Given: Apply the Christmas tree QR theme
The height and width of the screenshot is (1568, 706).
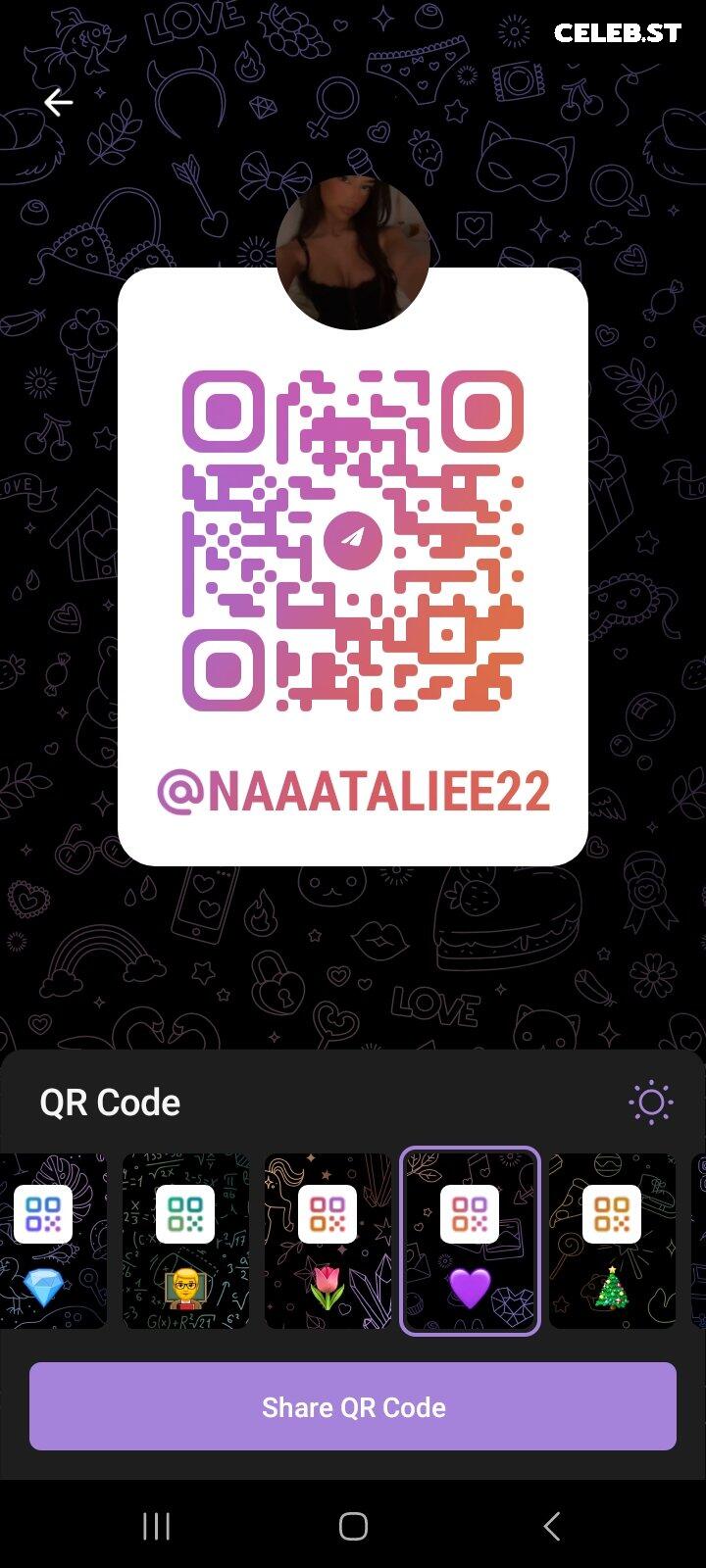Looking at the screenshot, I should click(x=612, y=1241).
